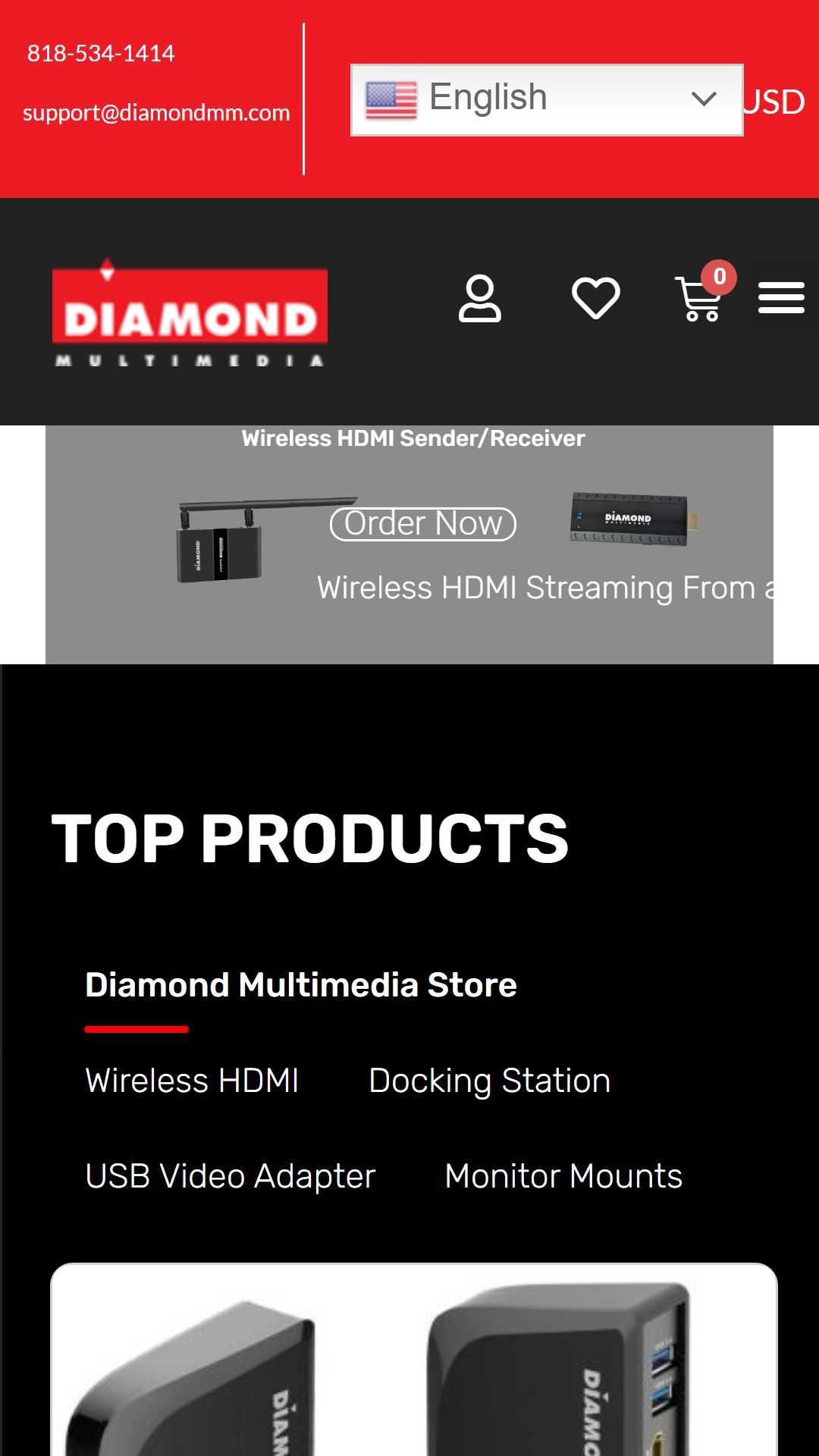Call the 818-534-1414 phone number

click(101, 54)
